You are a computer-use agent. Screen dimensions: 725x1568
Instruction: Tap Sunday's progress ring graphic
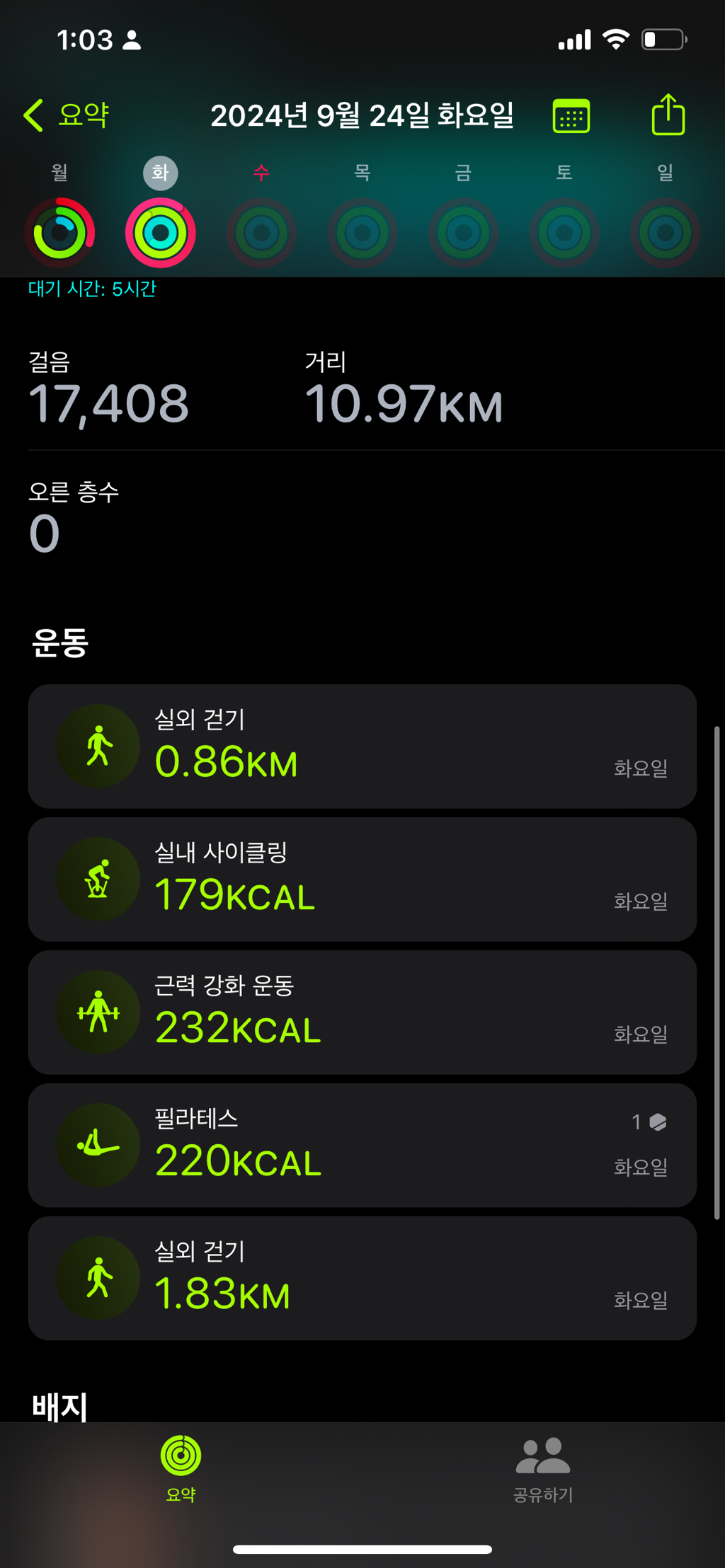665,232
